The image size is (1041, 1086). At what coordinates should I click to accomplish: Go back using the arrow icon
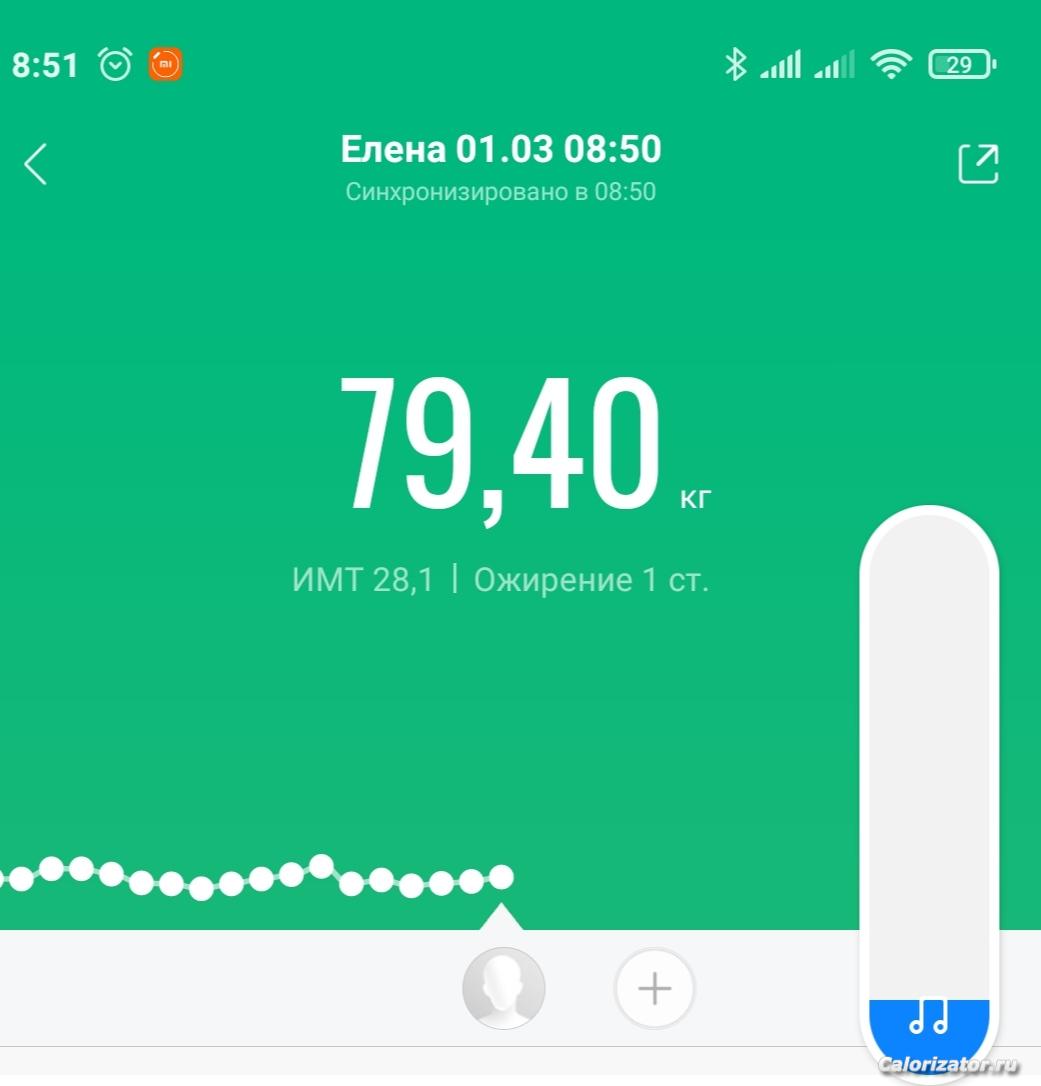(x=36, y=164)
